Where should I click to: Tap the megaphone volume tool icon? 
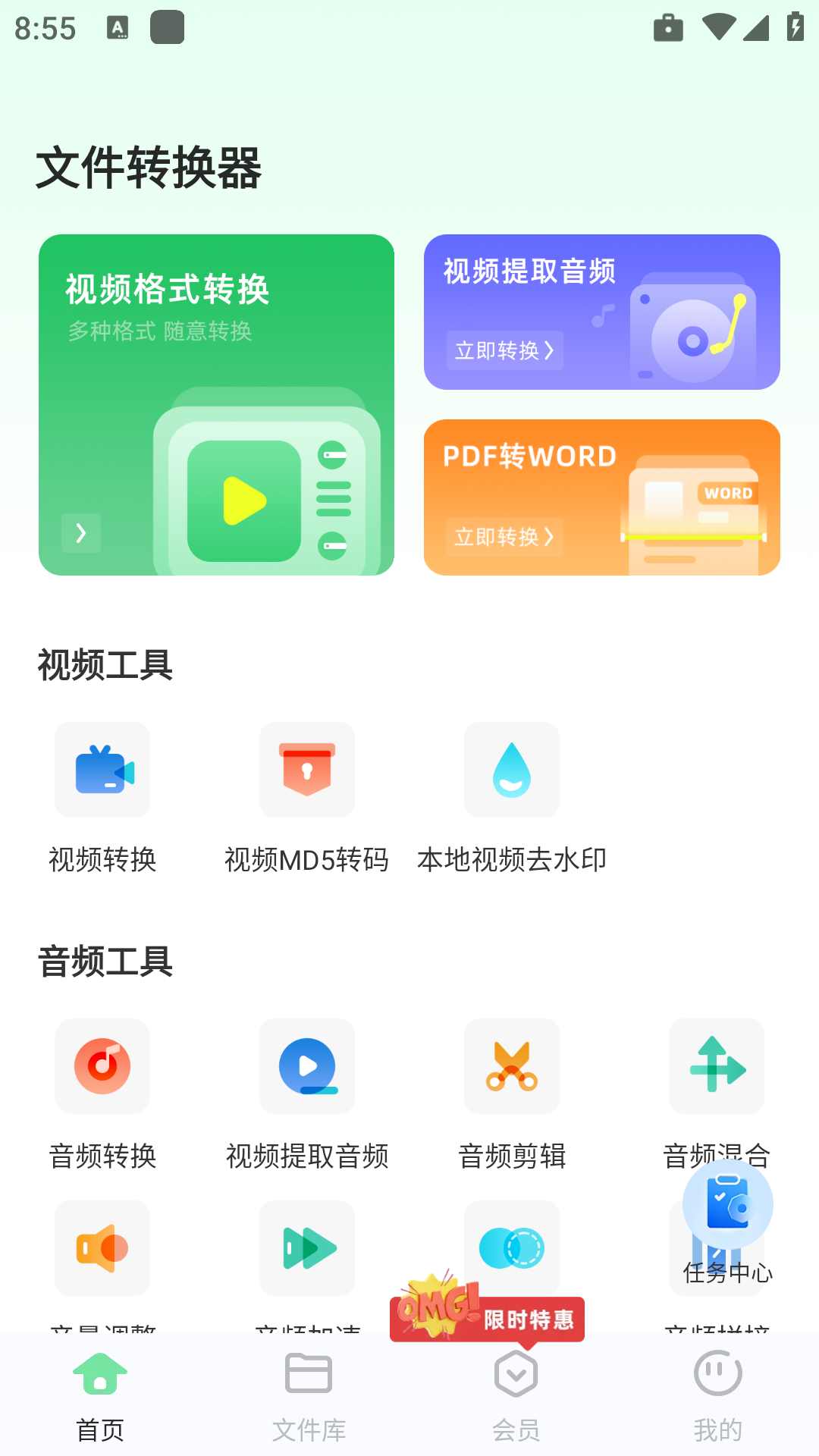[x=102, y=1248]
